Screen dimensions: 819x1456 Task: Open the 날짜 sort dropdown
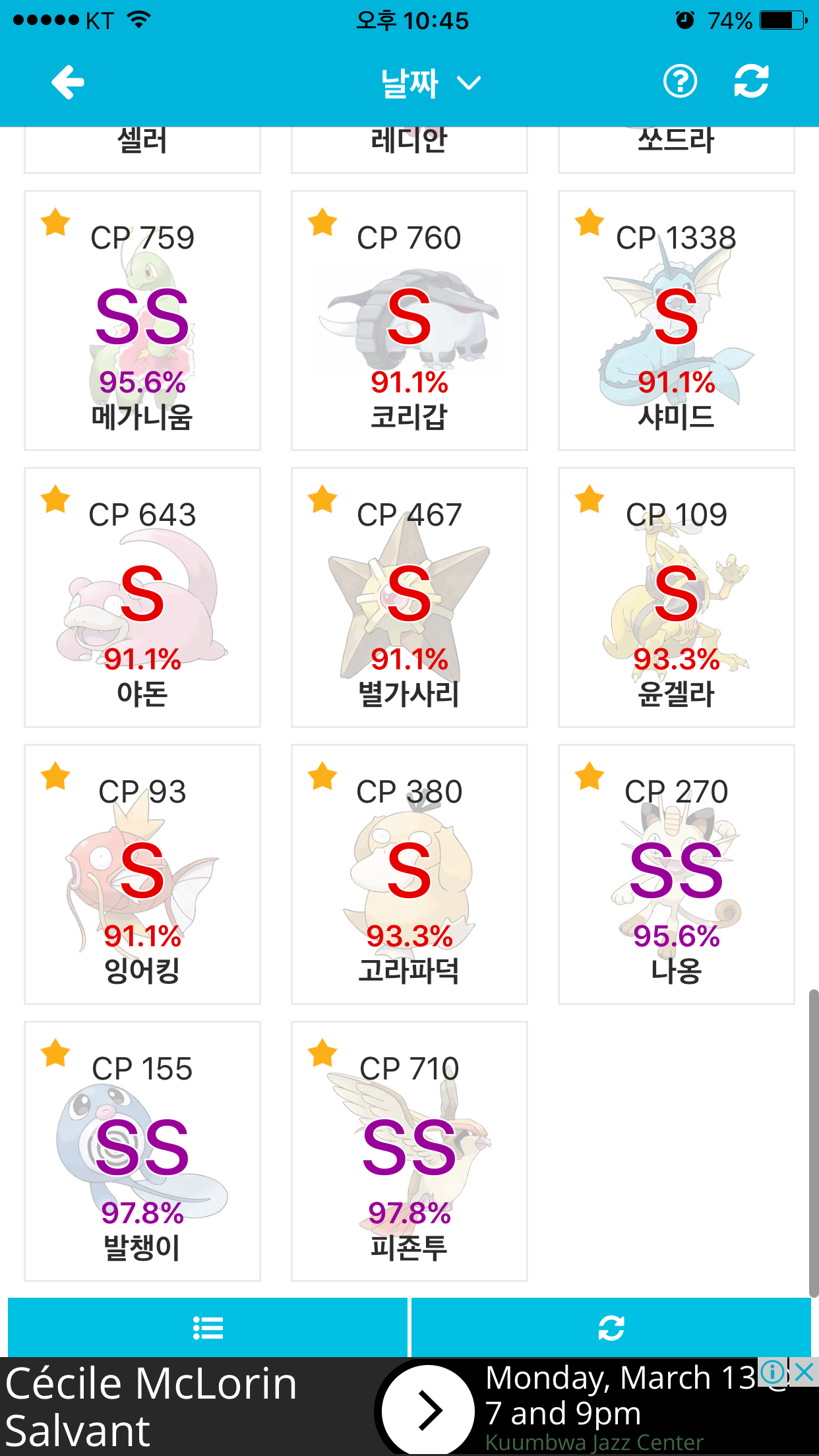point(431,84)
